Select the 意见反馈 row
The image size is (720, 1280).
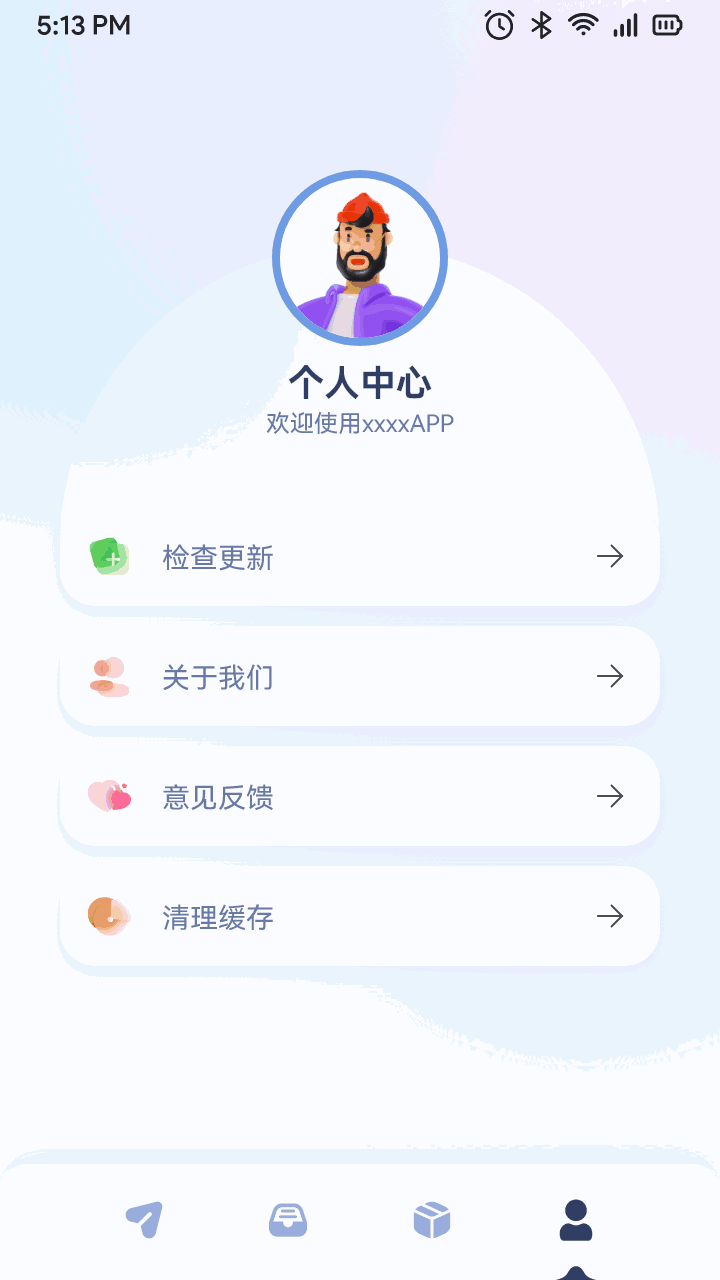[359, 797]
